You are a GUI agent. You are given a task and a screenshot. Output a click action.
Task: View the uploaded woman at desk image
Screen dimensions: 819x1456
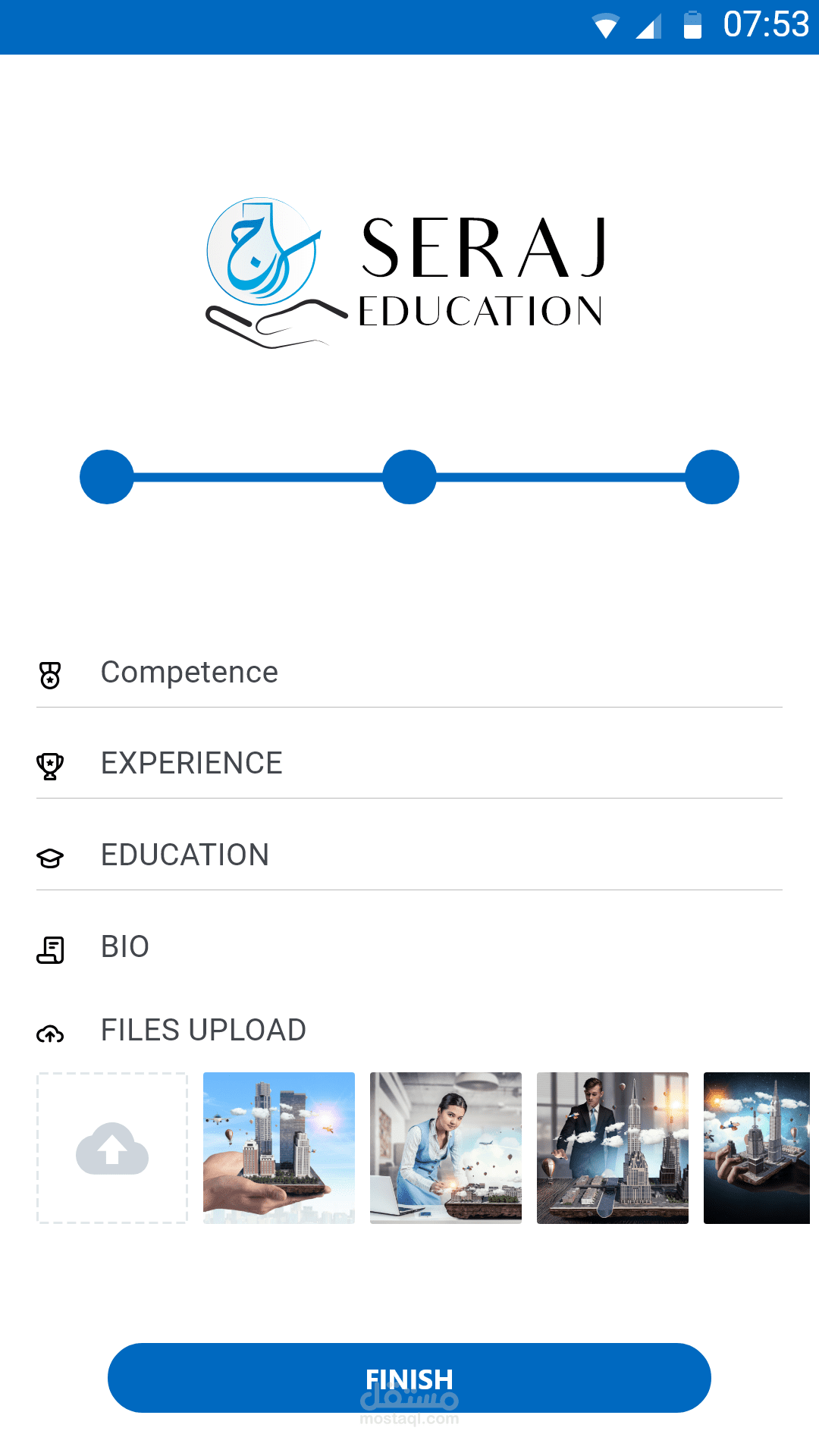tap(446, 1147)
